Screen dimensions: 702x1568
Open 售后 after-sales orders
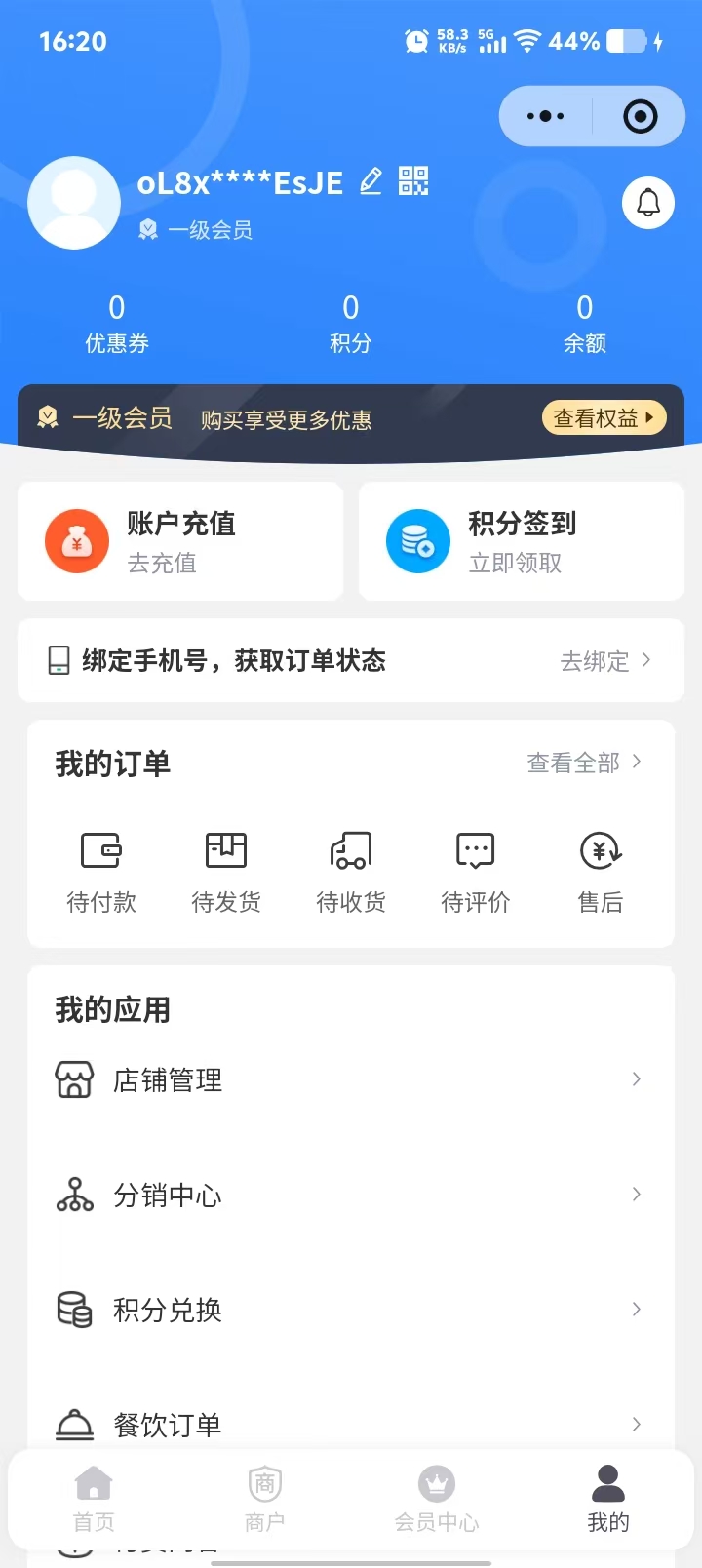coord(601,873)
